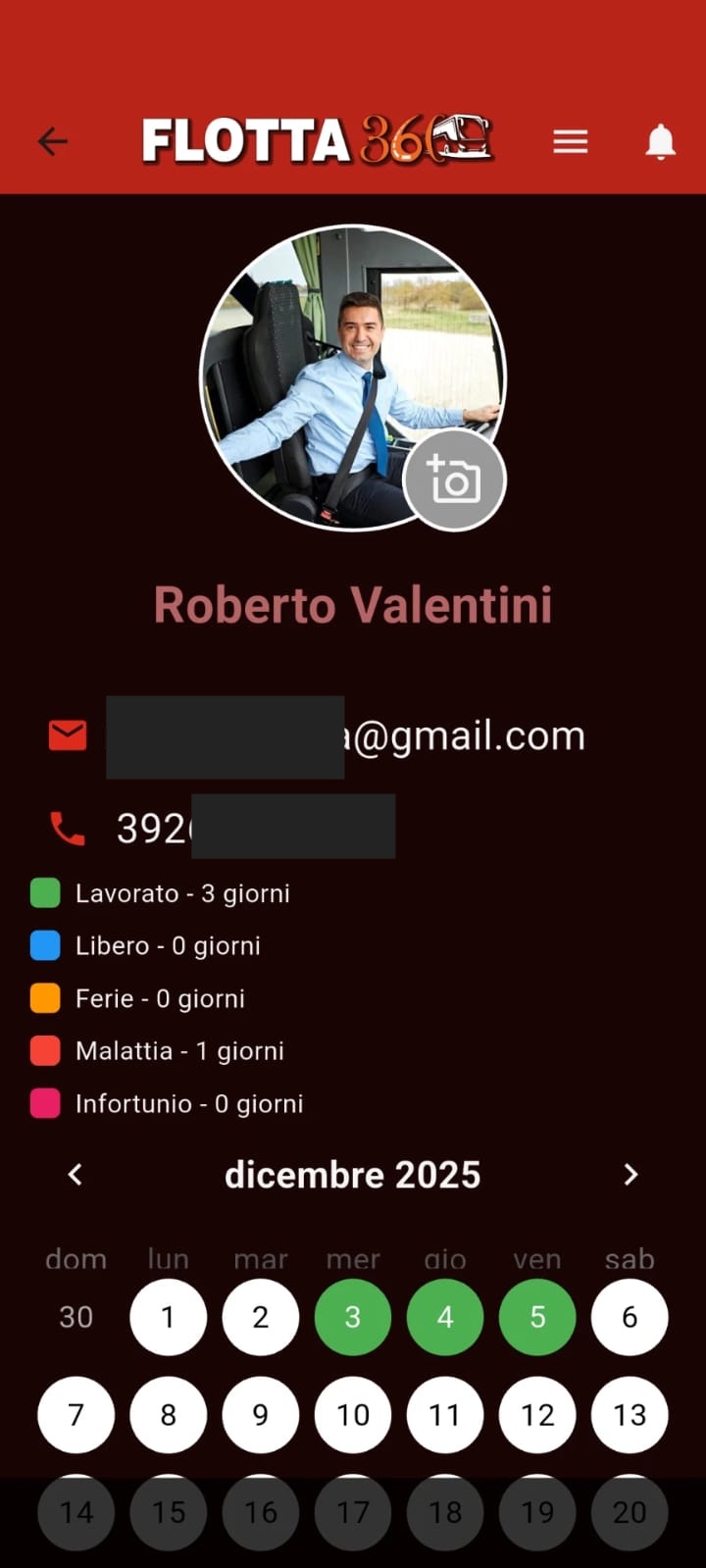This screenshot has height=1568, width=706.
Task: Tap the 'Malattia - 1 giorni' entry
Action: 179,1050
